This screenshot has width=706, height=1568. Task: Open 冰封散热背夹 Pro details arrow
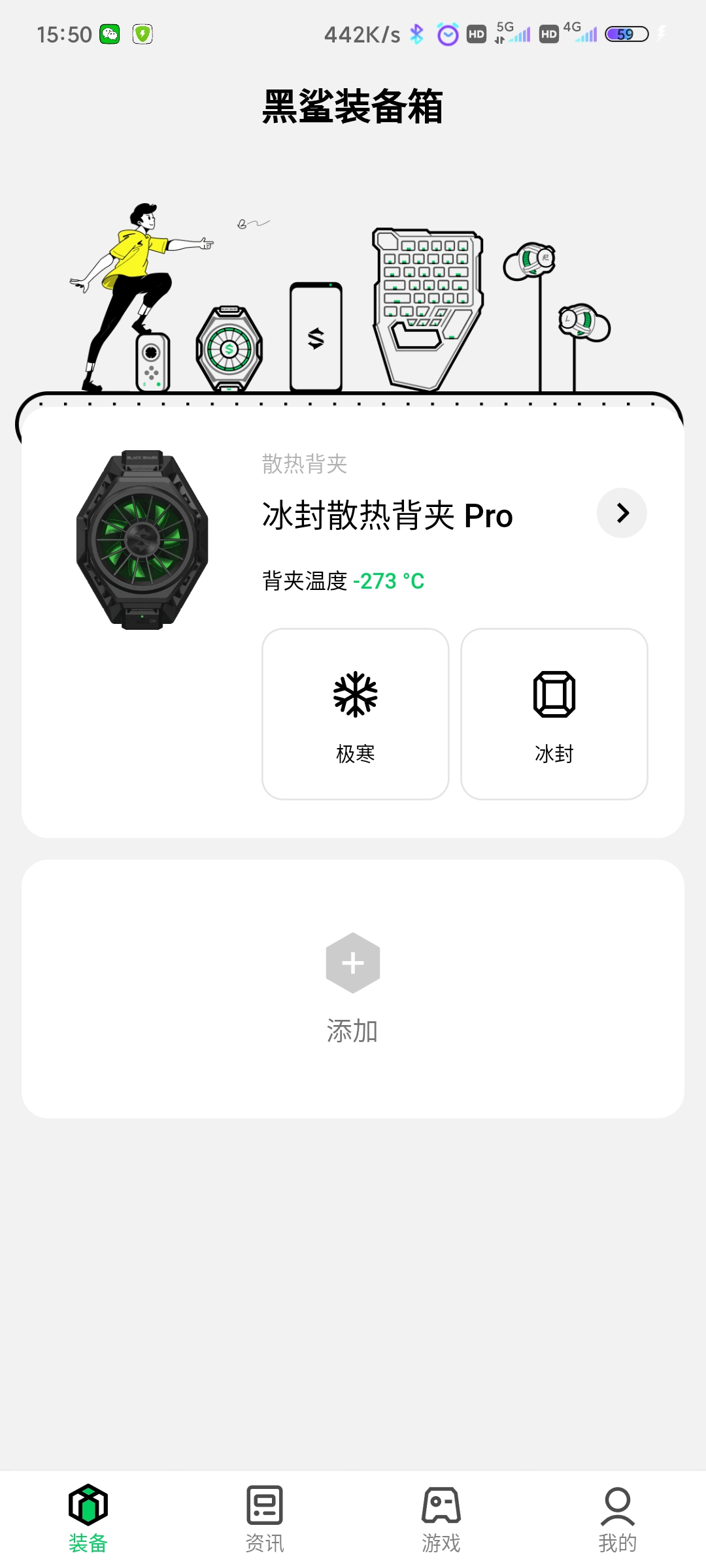pos(622,513)
